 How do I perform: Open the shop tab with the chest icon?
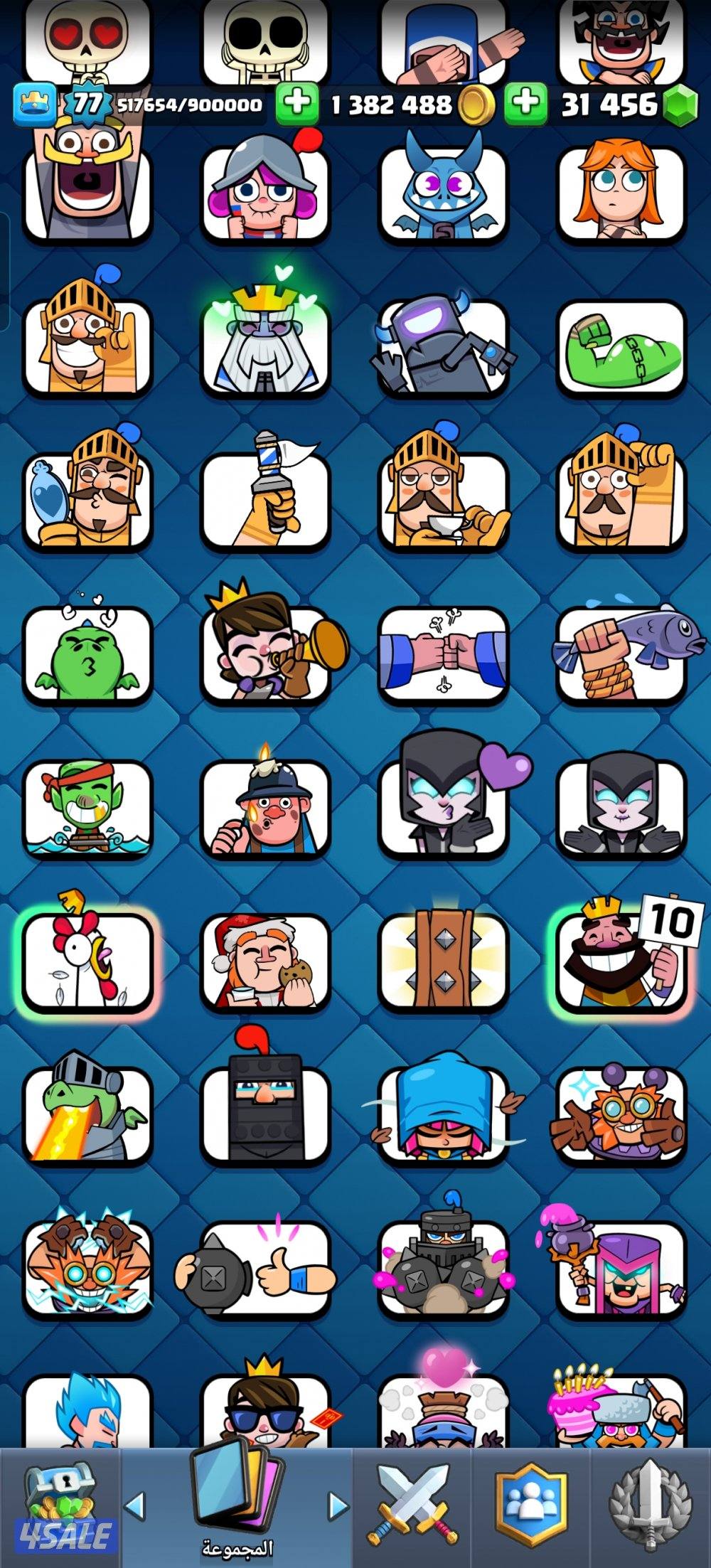coord(60,1506)
